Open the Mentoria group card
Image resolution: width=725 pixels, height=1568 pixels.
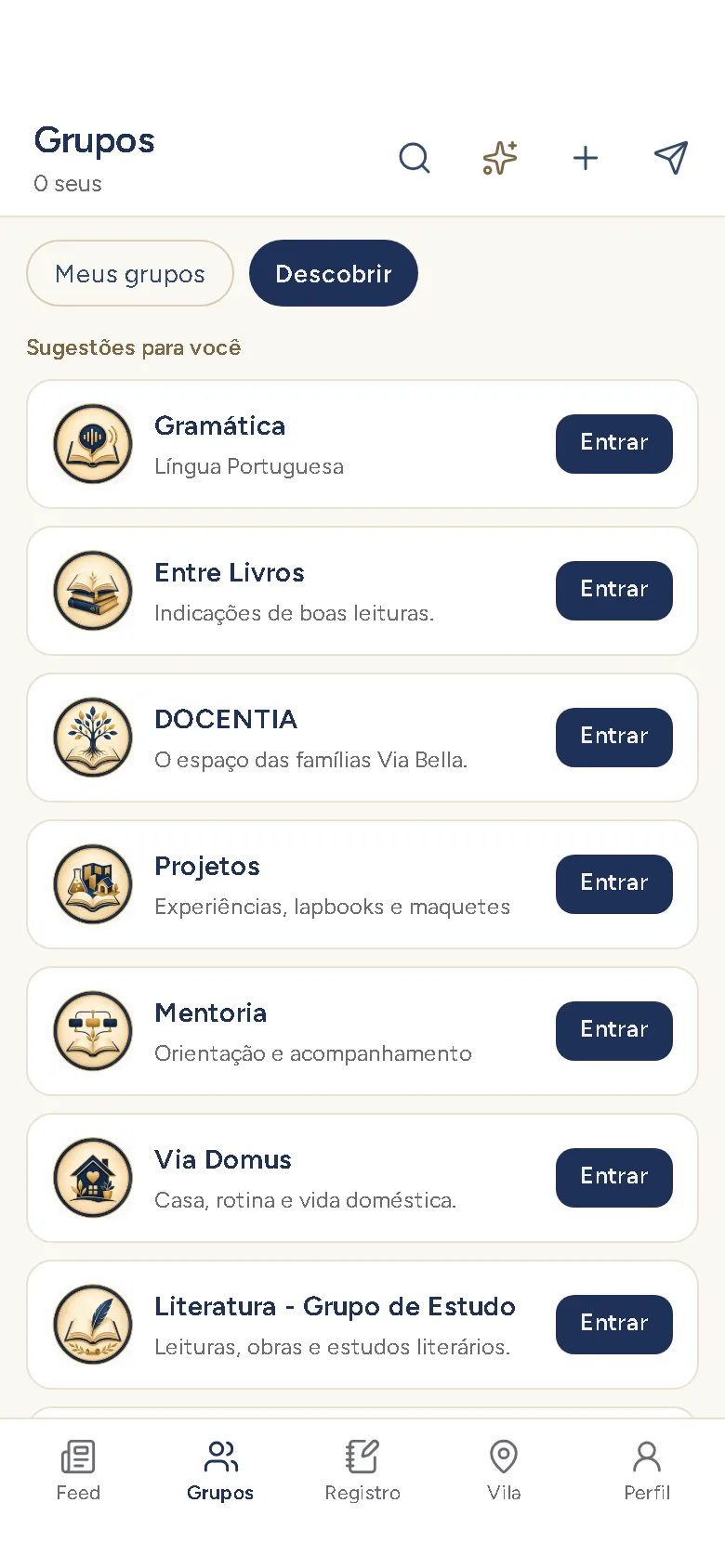tap(362, 1031)
